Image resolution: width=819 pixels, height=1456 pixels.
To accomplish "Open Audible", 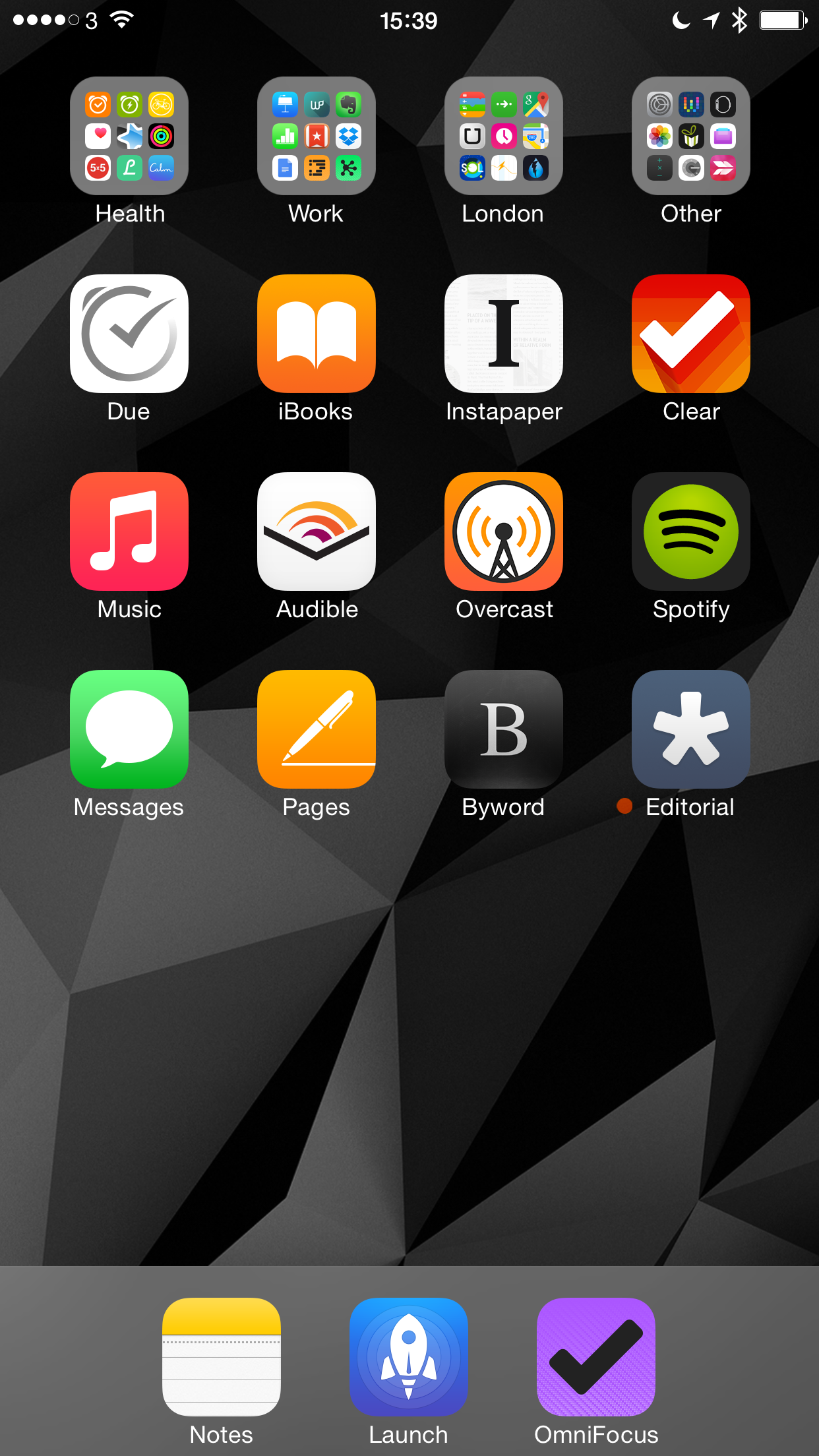I will click(317, 531).
